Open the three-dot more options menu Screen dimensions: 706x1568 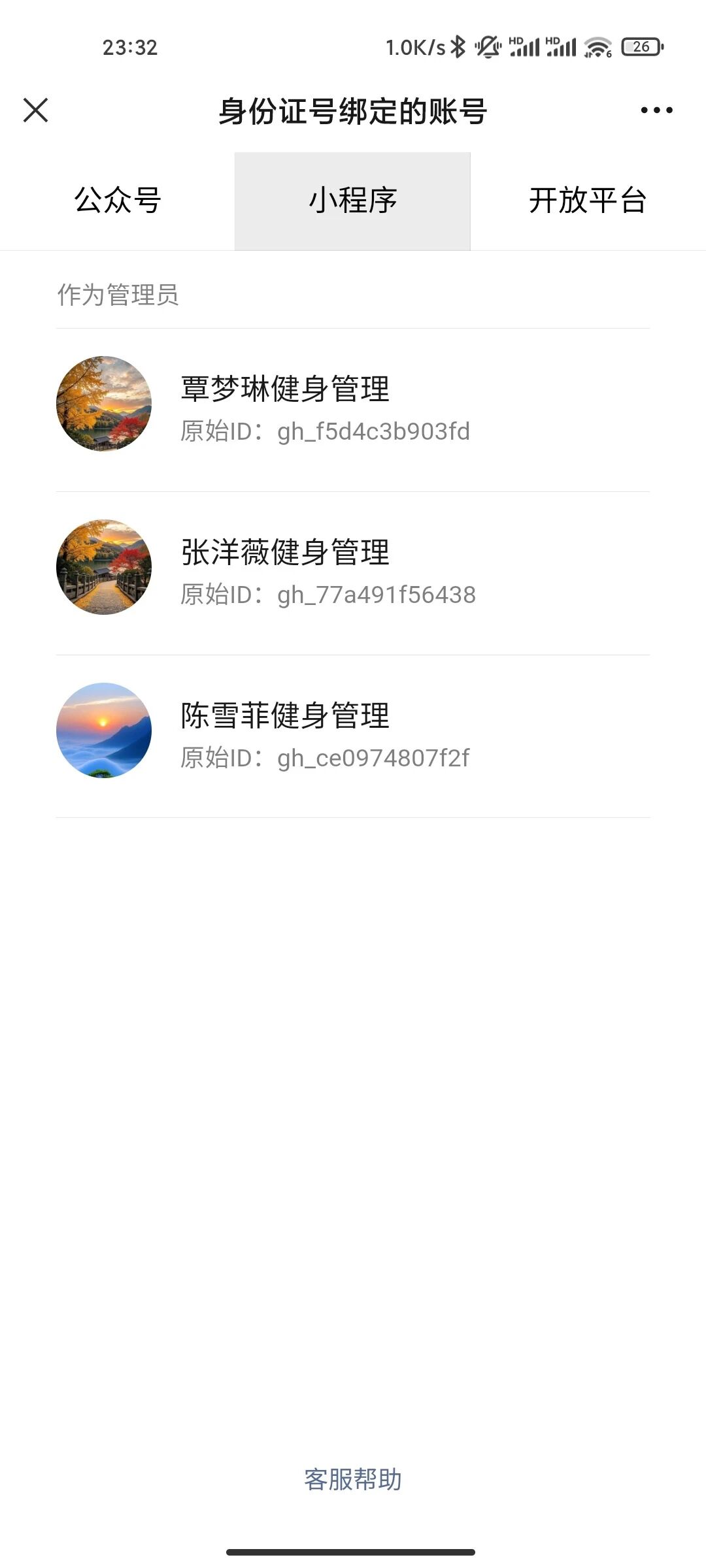pyautogui.click(x=656, y=110)
